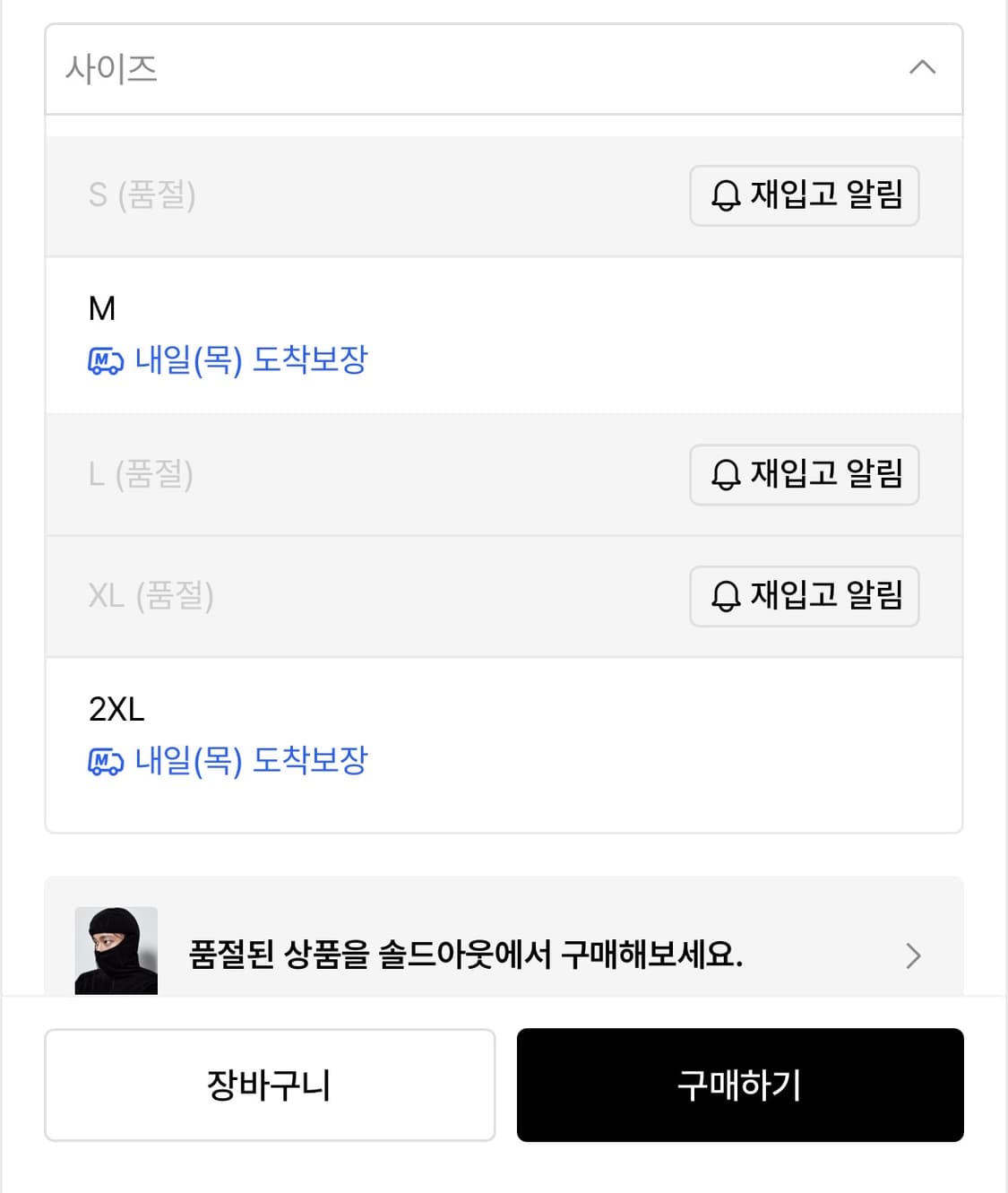The width and height of the screenshot is (1008, 1193).
Task: Click 재입고 알림 for sold-out size S
Action: 804,196
